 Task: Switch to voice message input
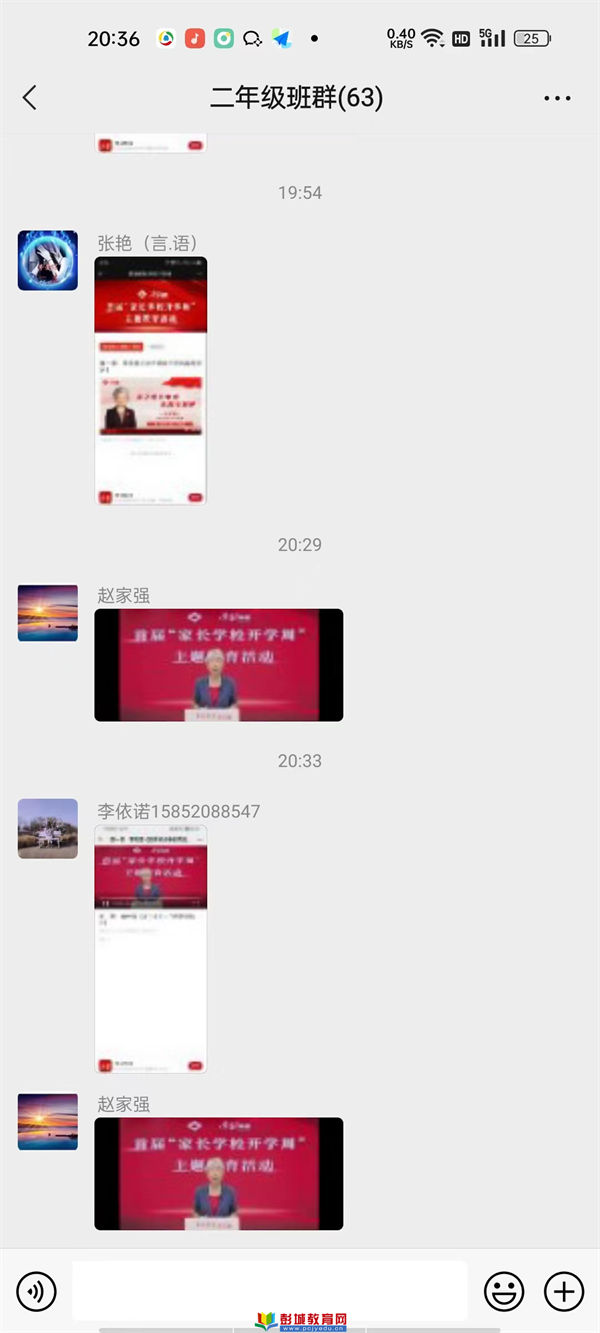pyautogui.click(x=37, y=1291)
